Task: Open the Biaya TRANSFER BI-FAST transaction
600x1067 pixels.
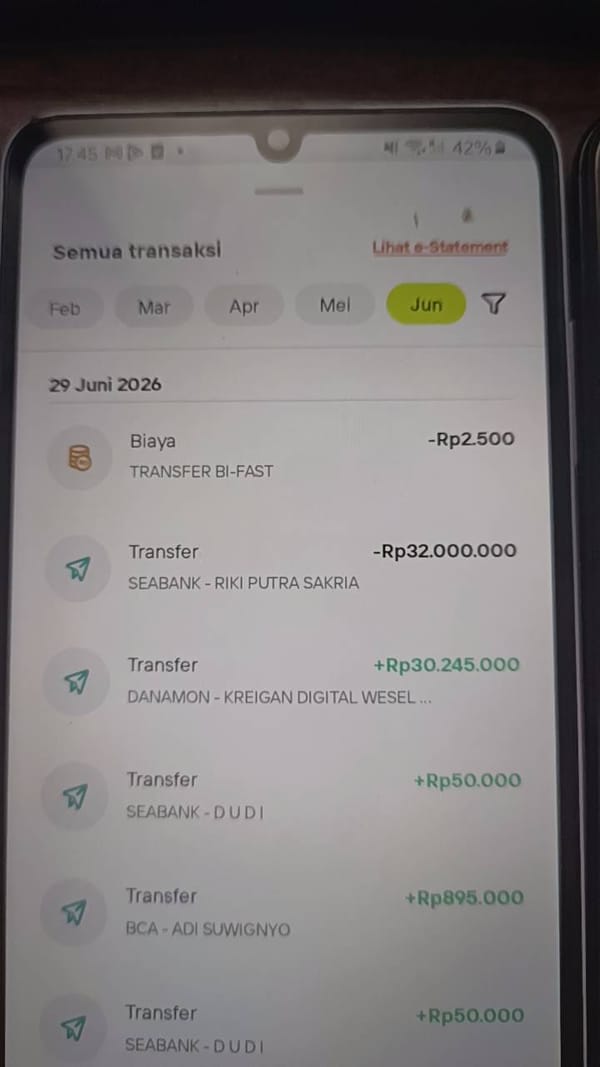Action: pyautogui.click(x=280, y=455)
